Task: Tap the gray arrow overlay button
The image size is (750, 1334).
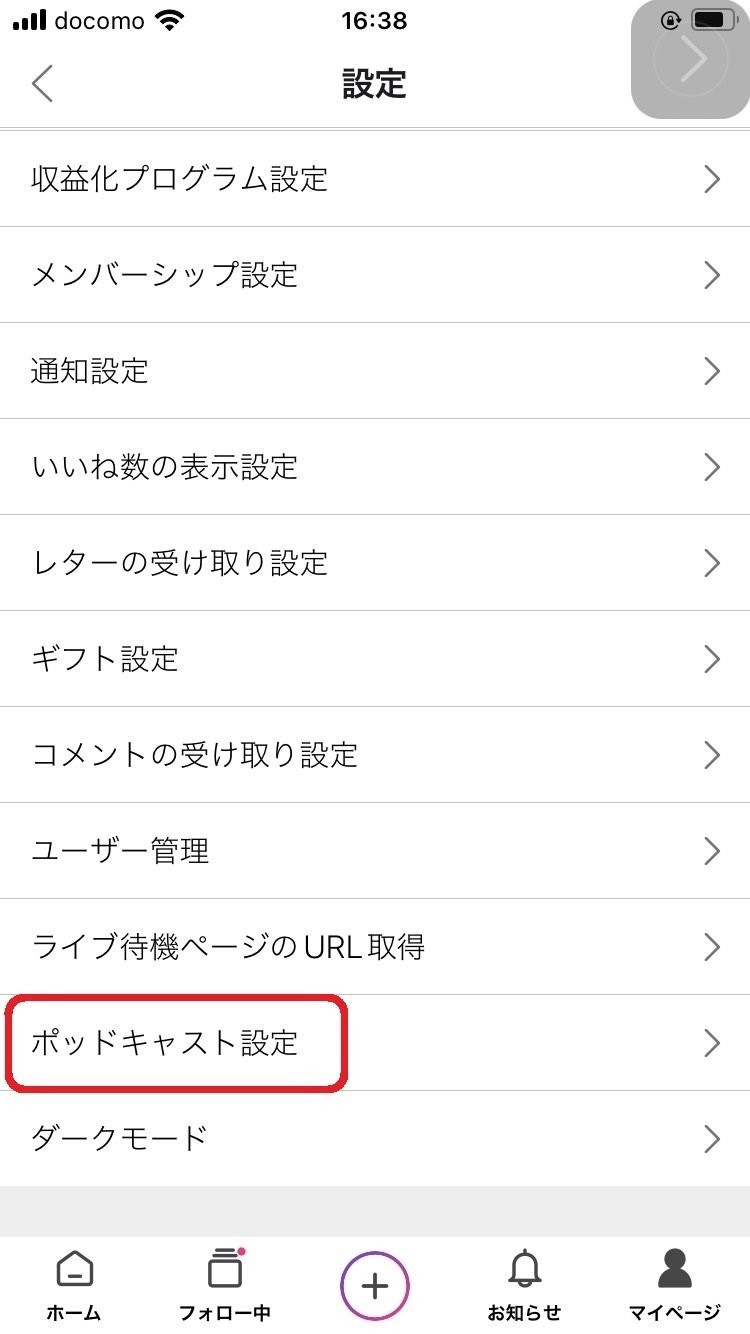Action: point(690,59)
